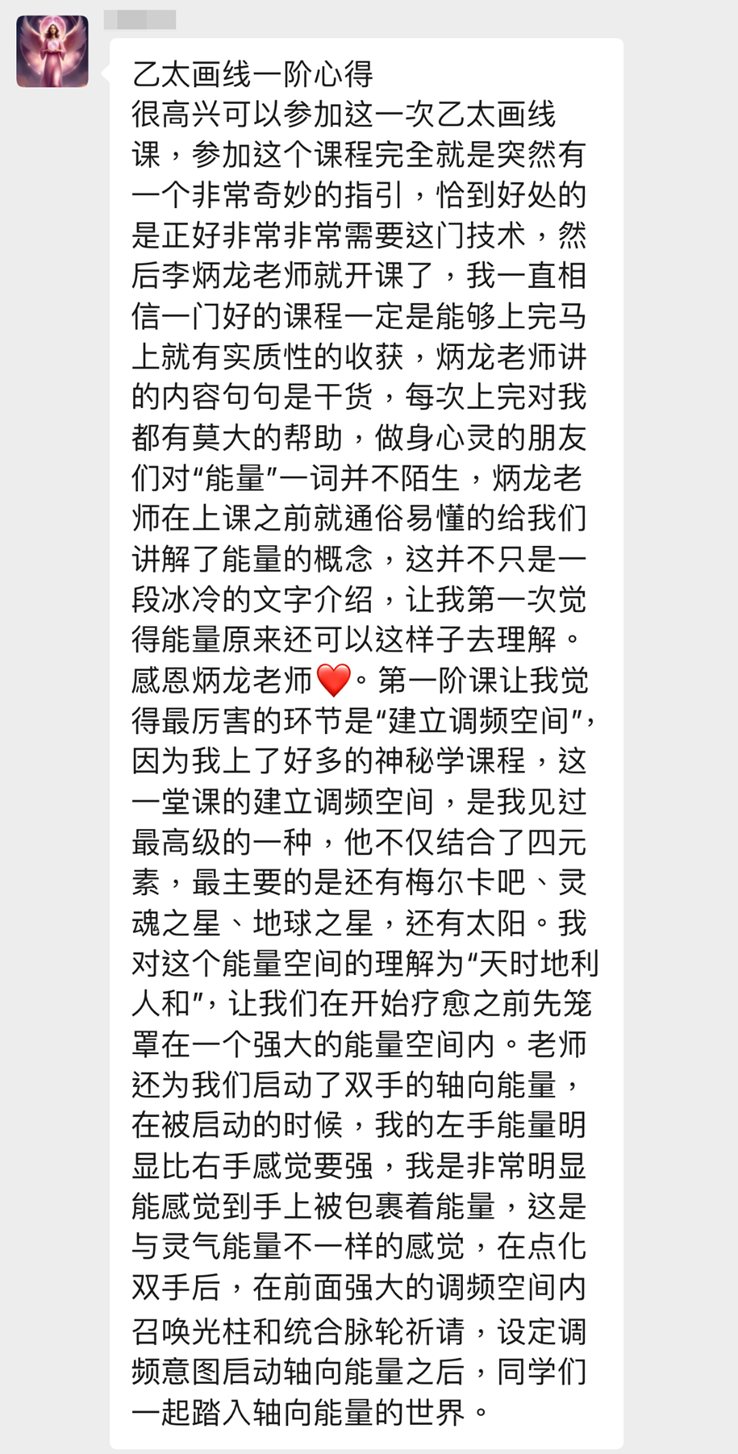Open the message sender's profile avatar

coord(53,52)
